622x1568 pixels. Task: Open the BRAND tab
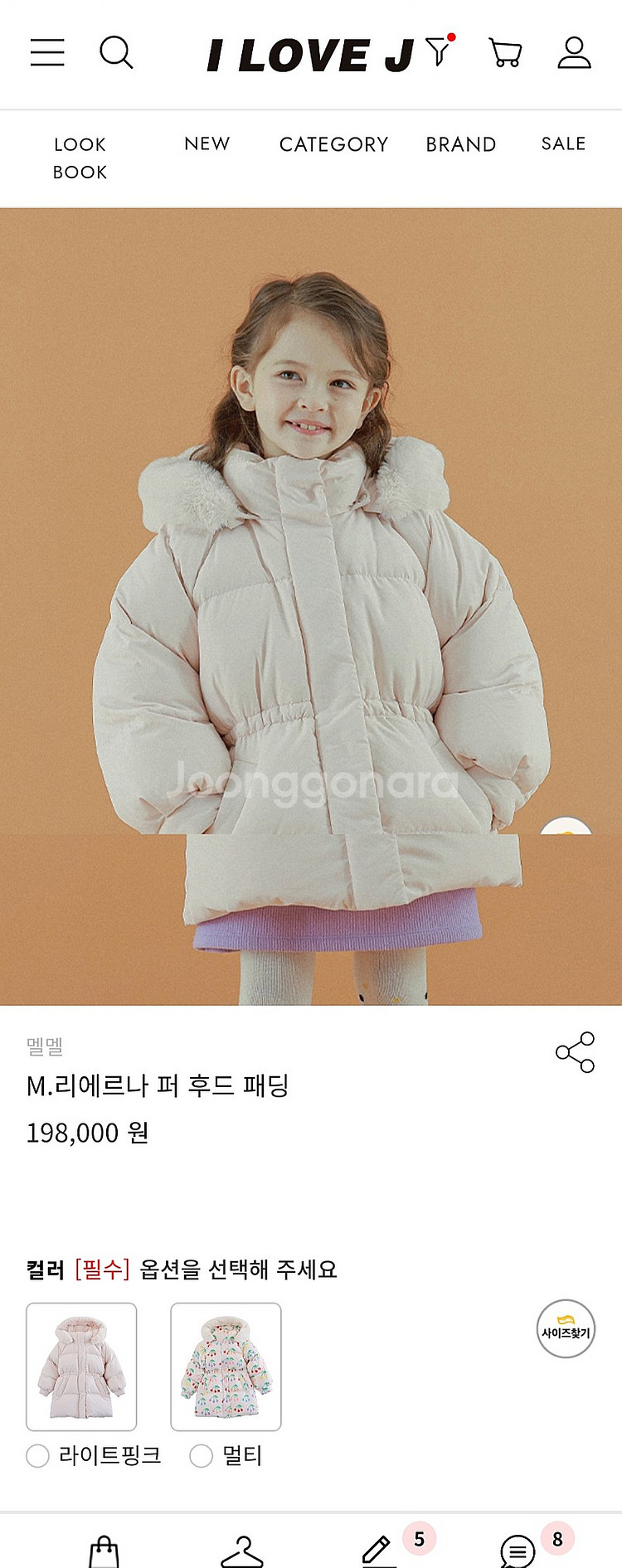461,144
